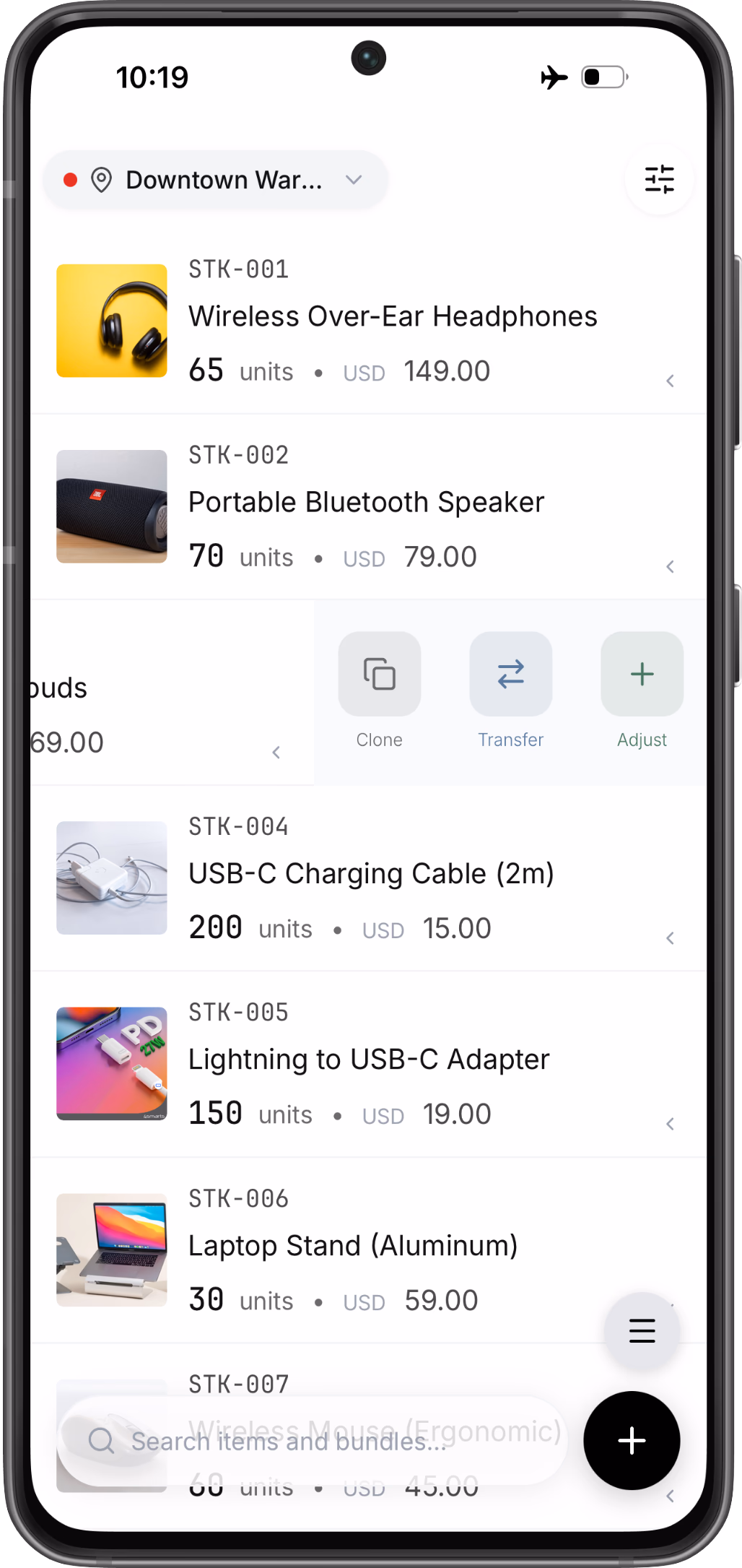Expand the Downtown Warehouse selection dropdown
742x1568 pixels.
(353, 181)
